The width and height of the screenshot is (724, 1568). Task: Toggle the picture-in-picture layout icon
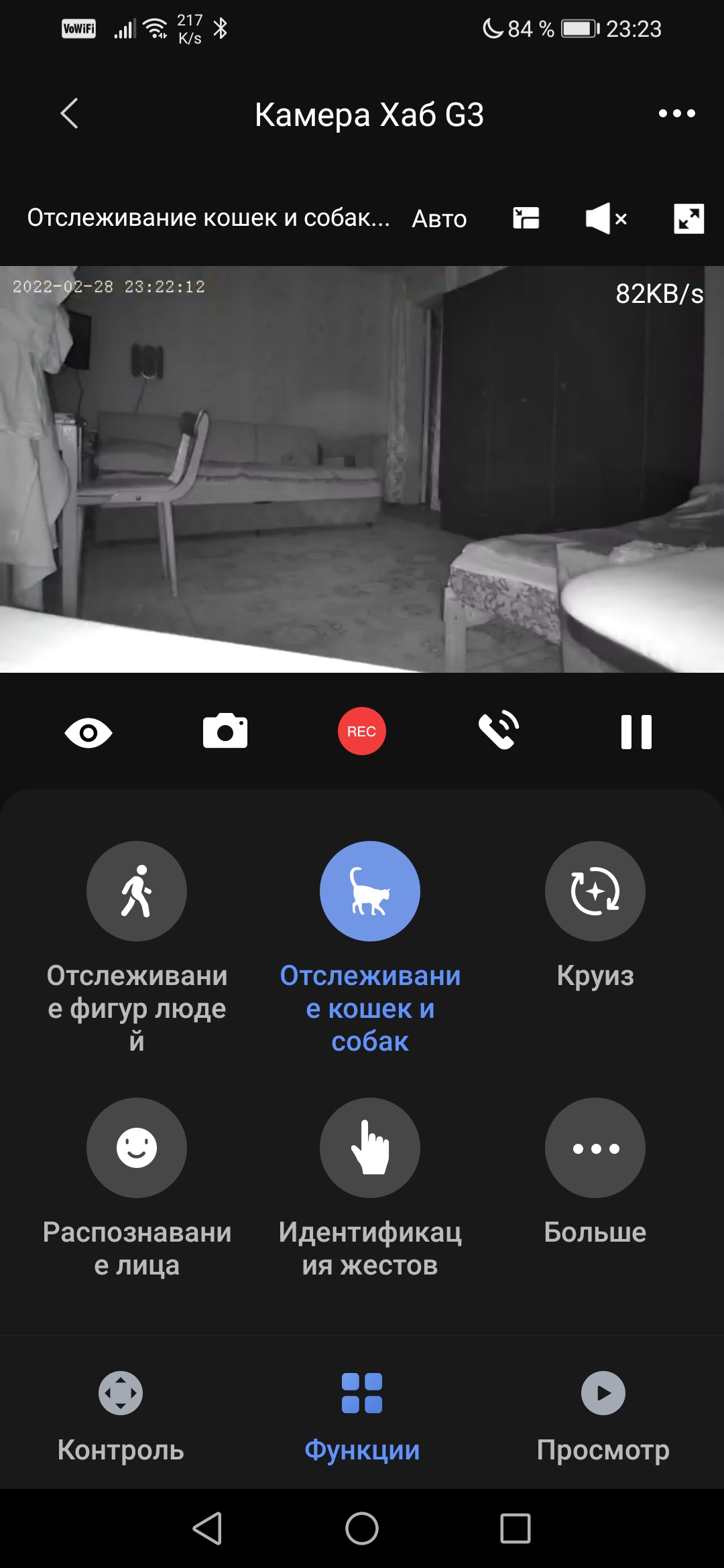(x=526, y=218)
